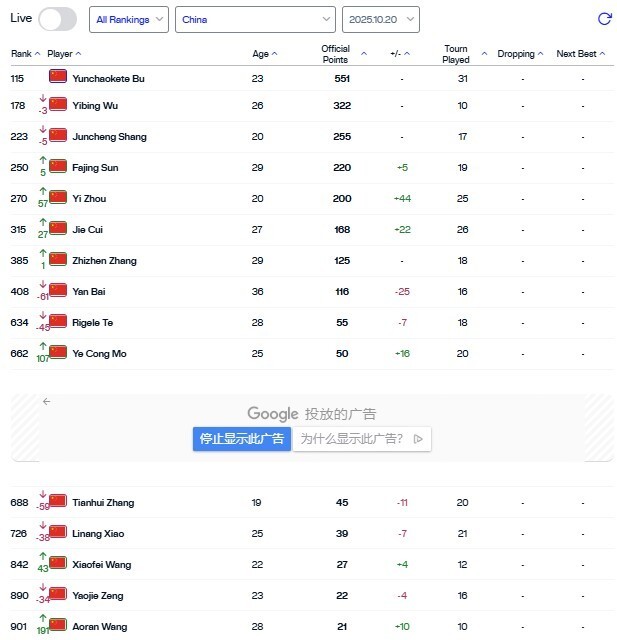Open Yibing Wu's player profile

tap(98, 106)
